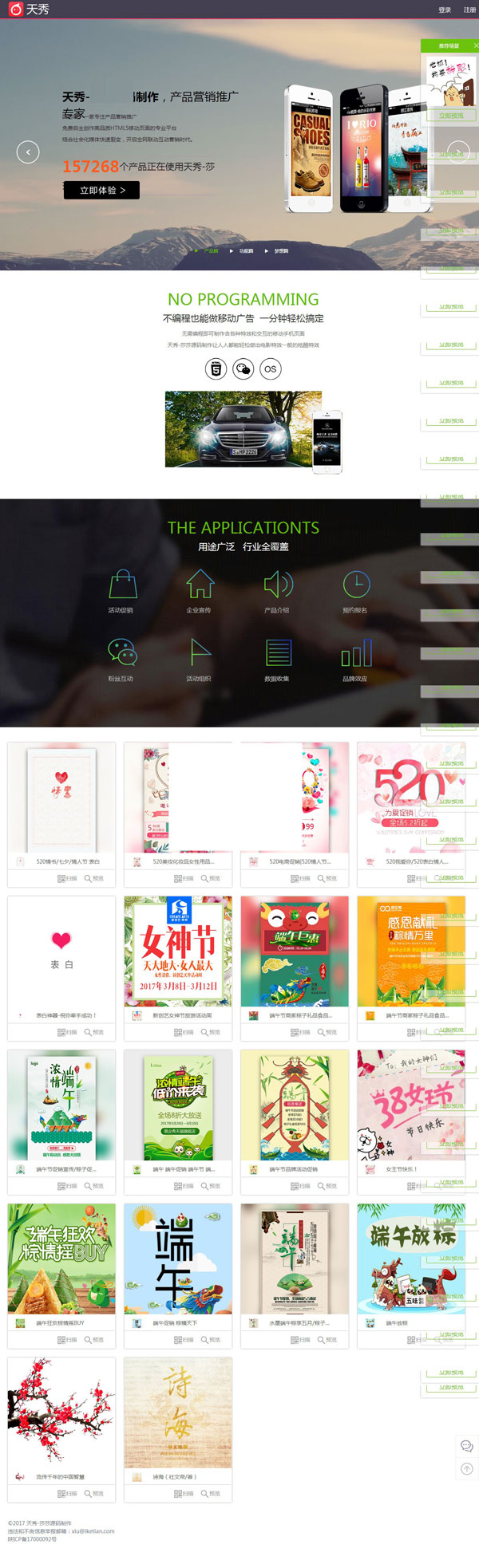
Task: Go to previous banner slide
Action: click(x=28, y=152)
